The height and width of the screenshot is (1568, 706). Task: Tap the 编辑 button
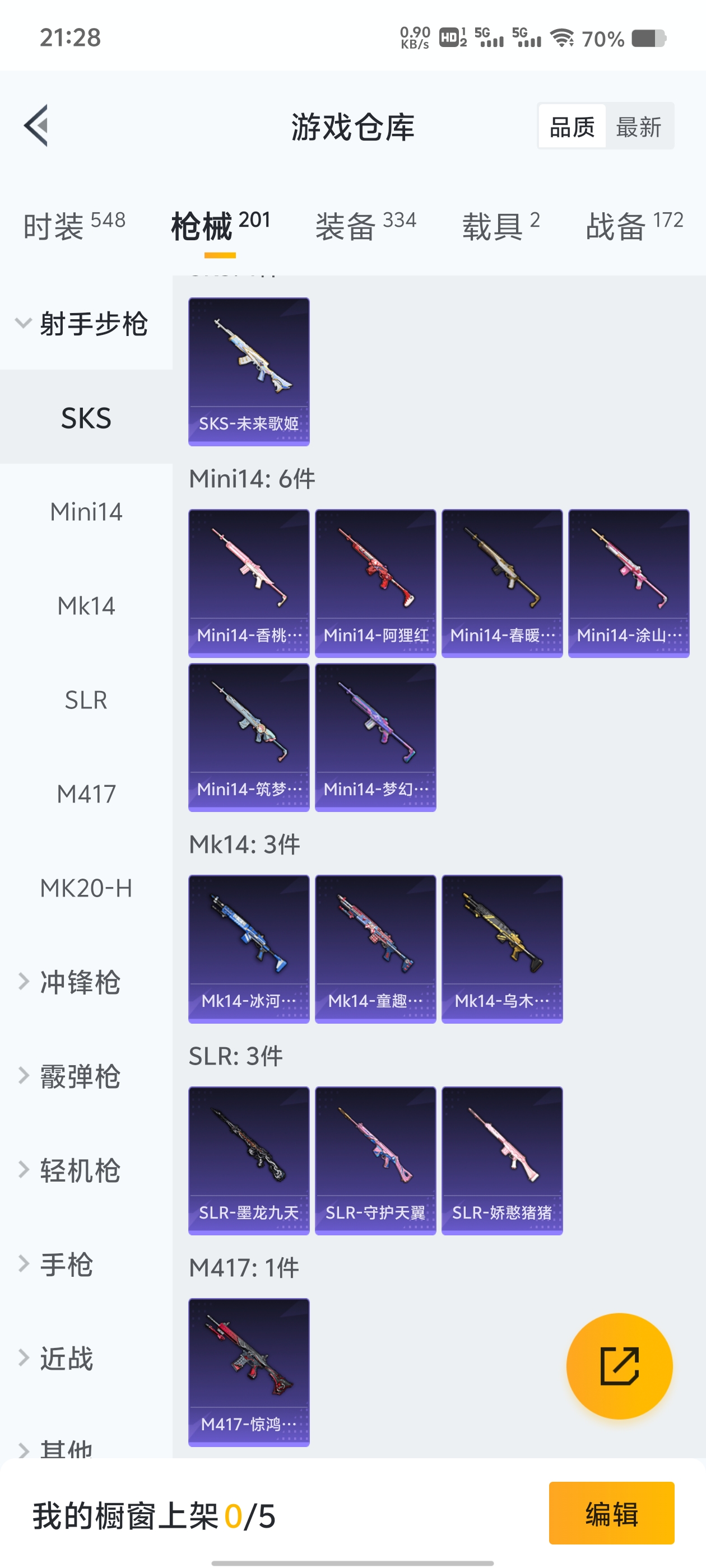tap(611, 1513)
